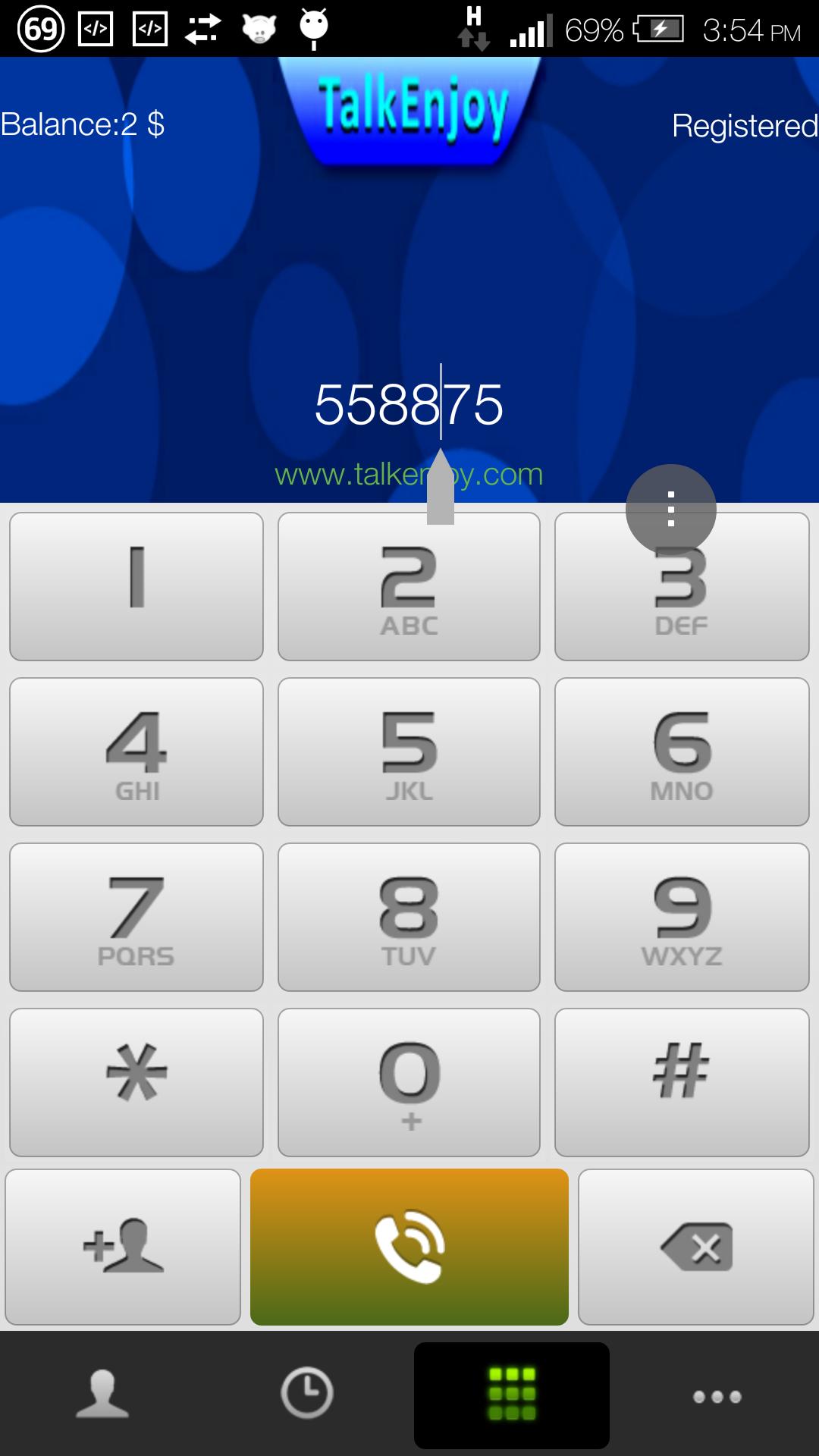The height and width of the screenshot is (1456, 819).
Task: Tap the 2 ABC key
Action: tap(409, 586)
